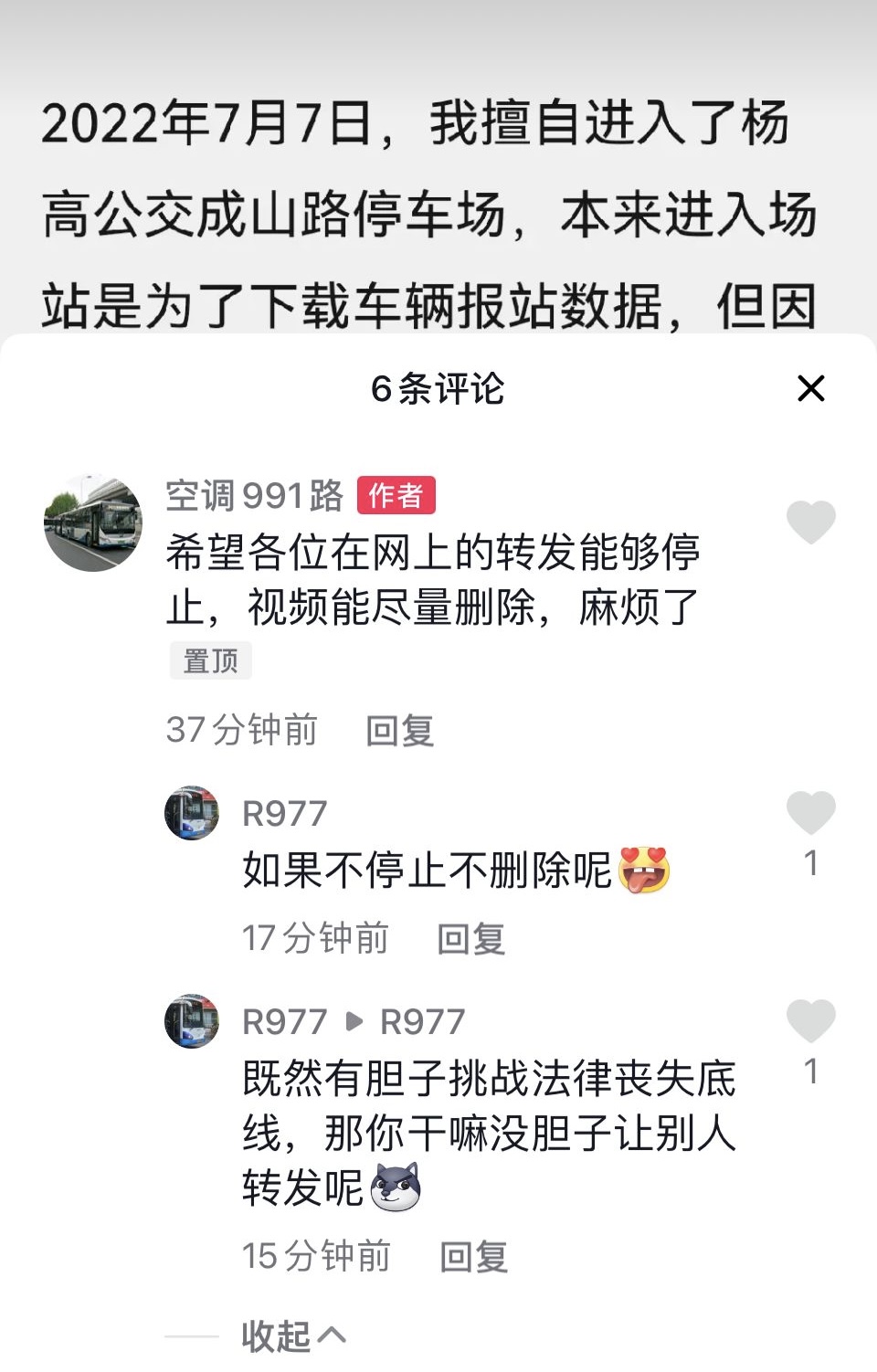This screenshot has height=1372, width=877.
Task: Open 空调991路's profile avatar
Action: [93, 523]
